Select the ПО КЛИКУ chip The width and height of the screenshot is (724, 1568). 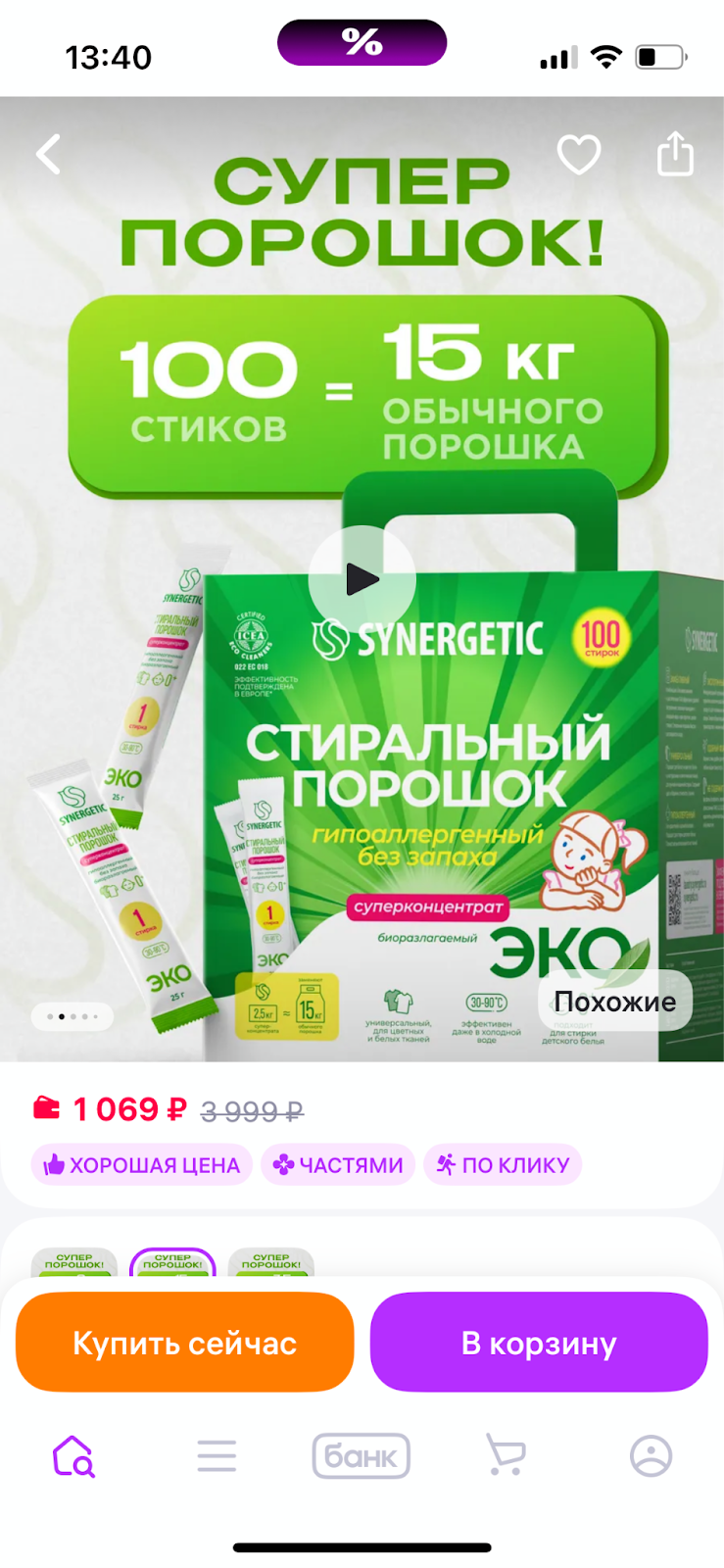point(503,1164)
